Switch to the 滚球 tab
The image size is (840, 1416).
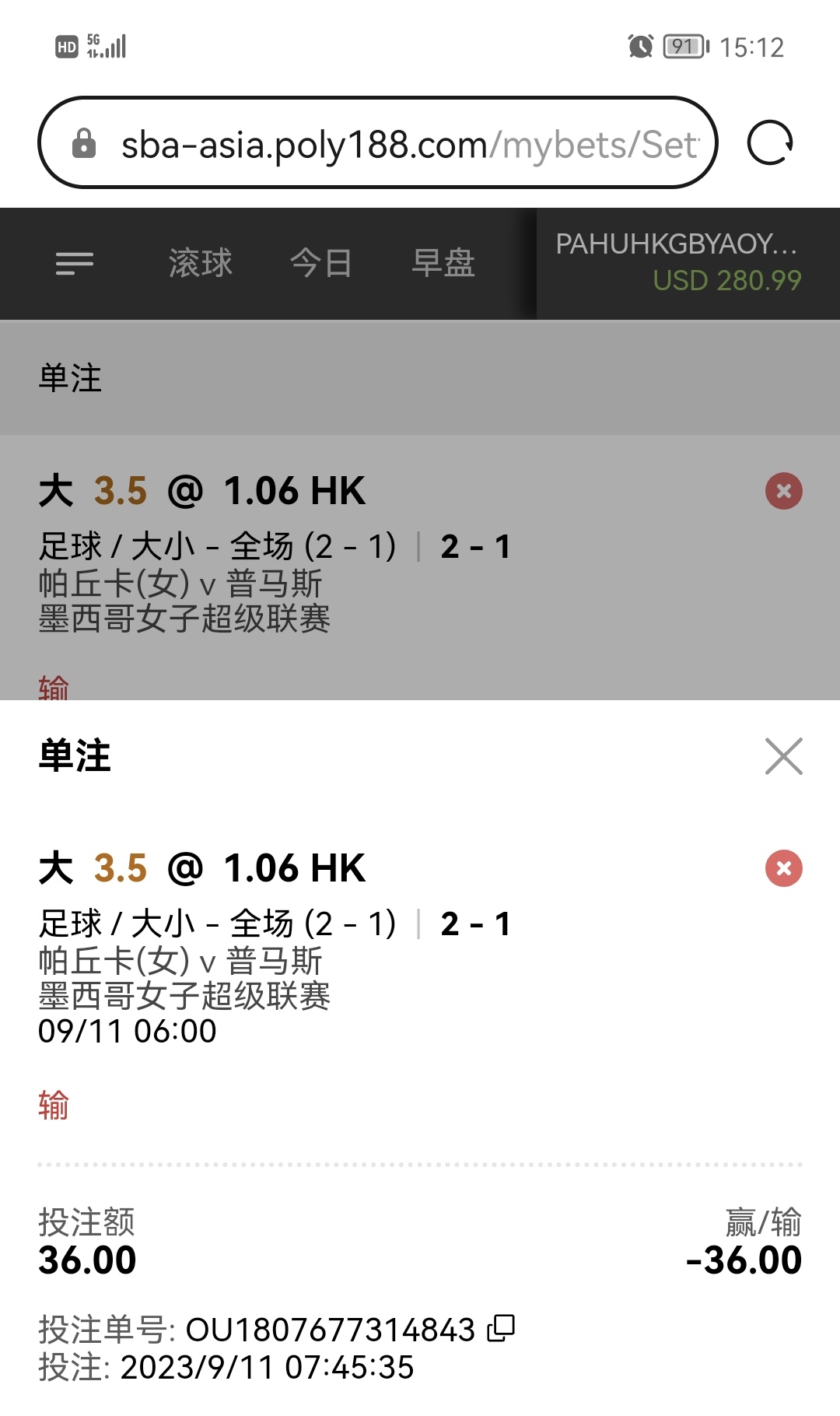201,264
